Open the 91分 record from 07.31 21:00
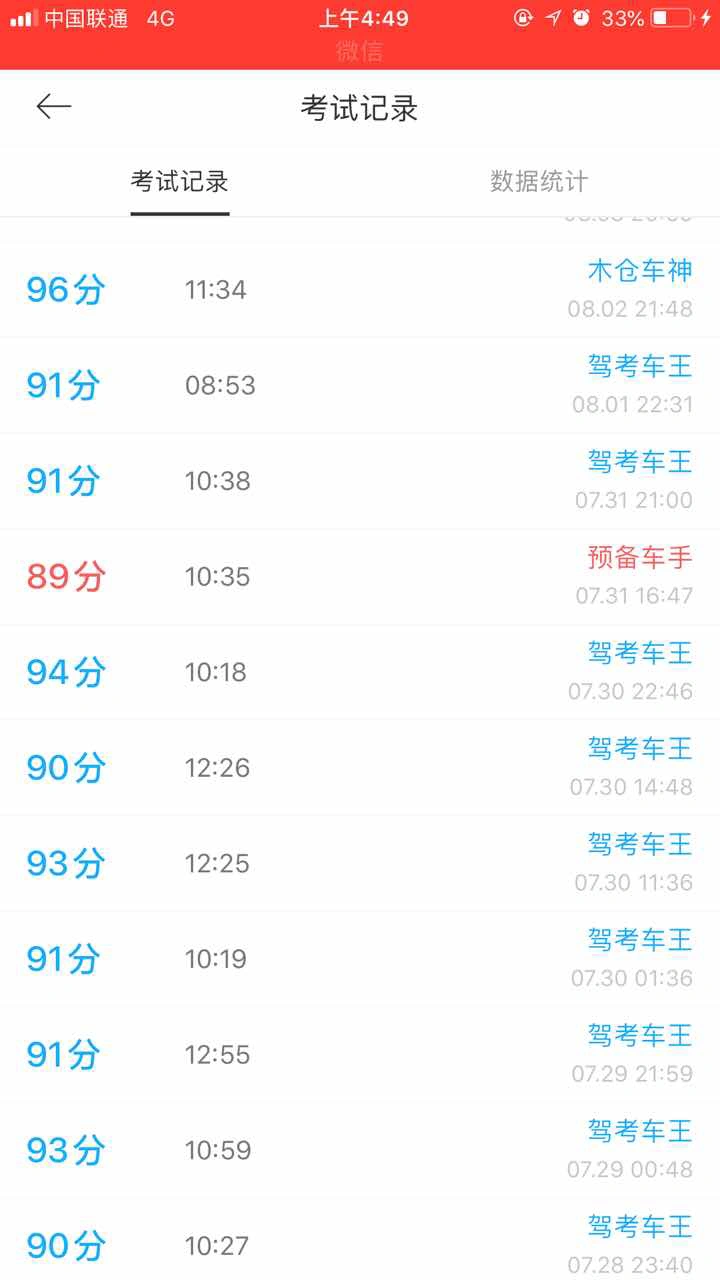 point(360,481)
